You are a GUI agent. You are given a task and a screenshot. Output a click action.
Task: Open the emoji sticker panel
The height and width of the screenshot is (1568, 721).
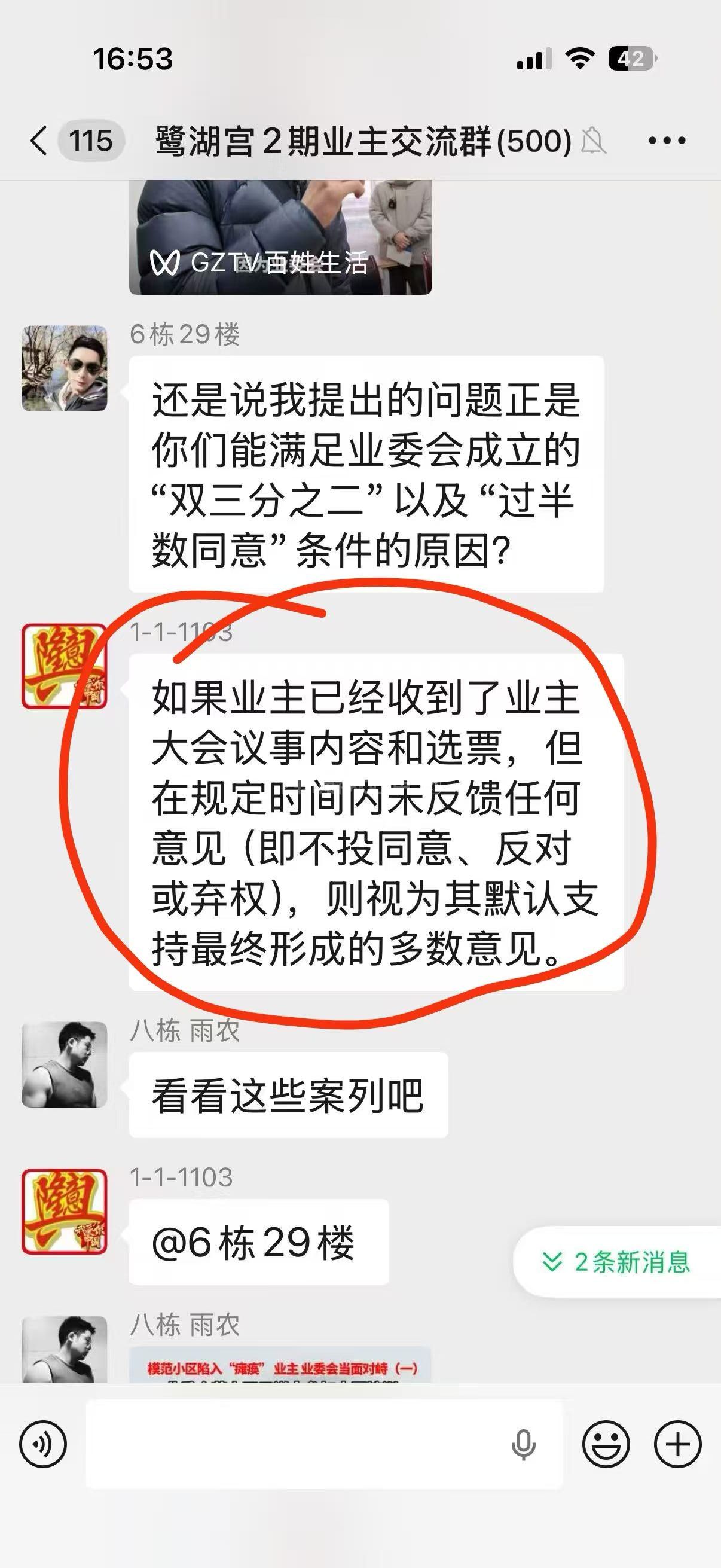[x=606, y=1444]
